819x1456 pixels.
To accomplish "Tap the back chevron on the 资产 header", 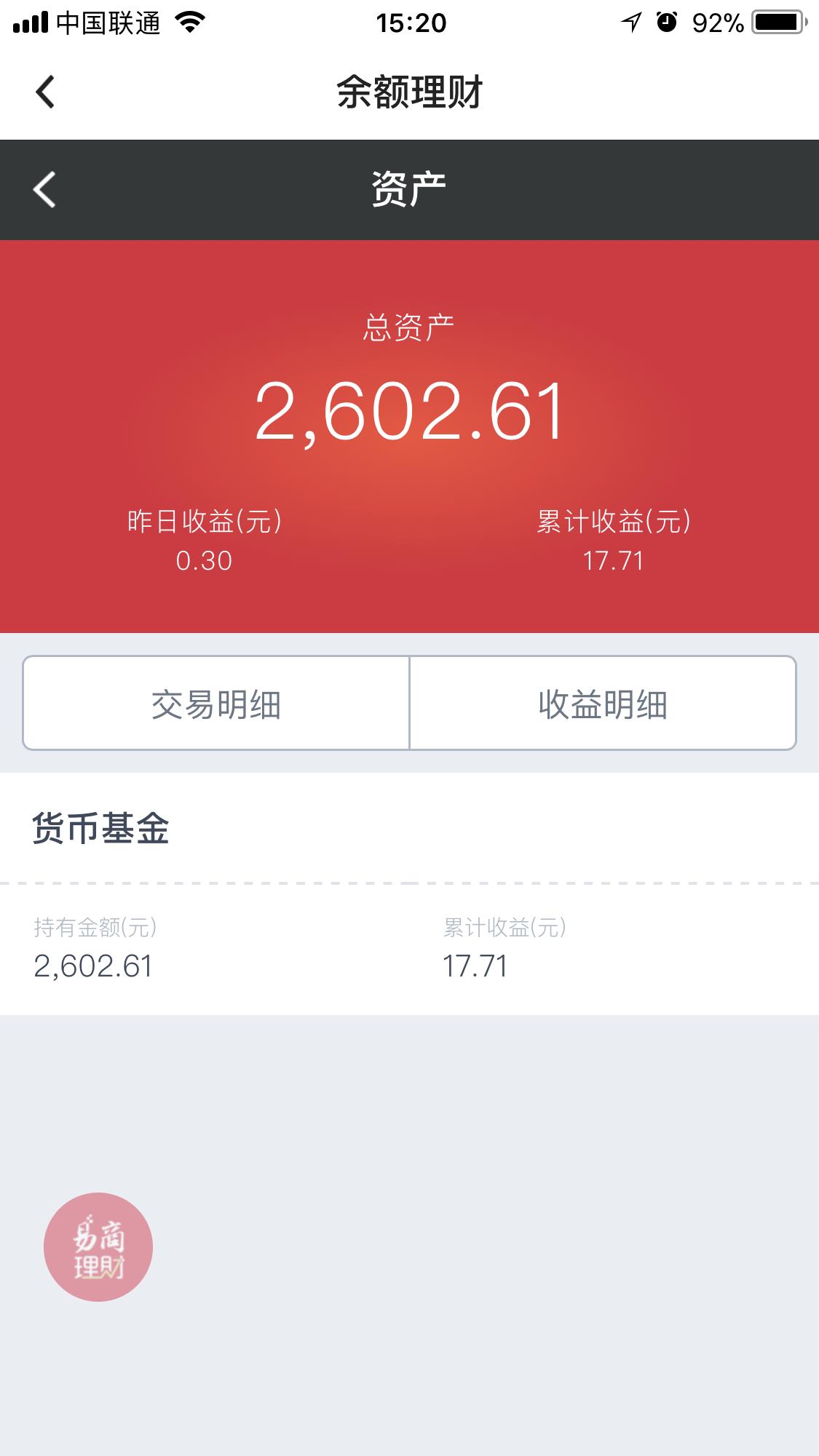I will pos(44,189).
